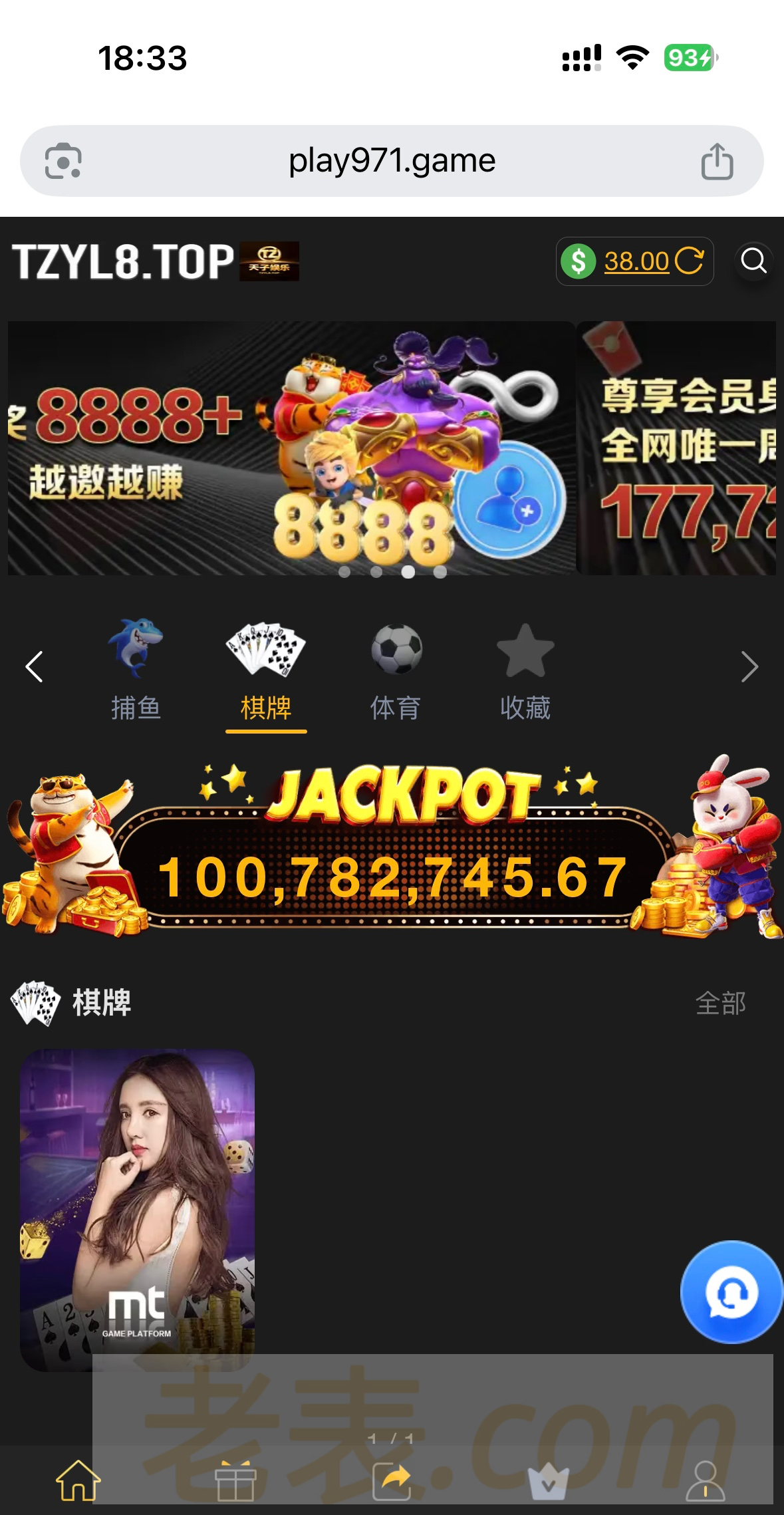
Task: Open the customer support chat bubble
Action: click(731, 1293)
